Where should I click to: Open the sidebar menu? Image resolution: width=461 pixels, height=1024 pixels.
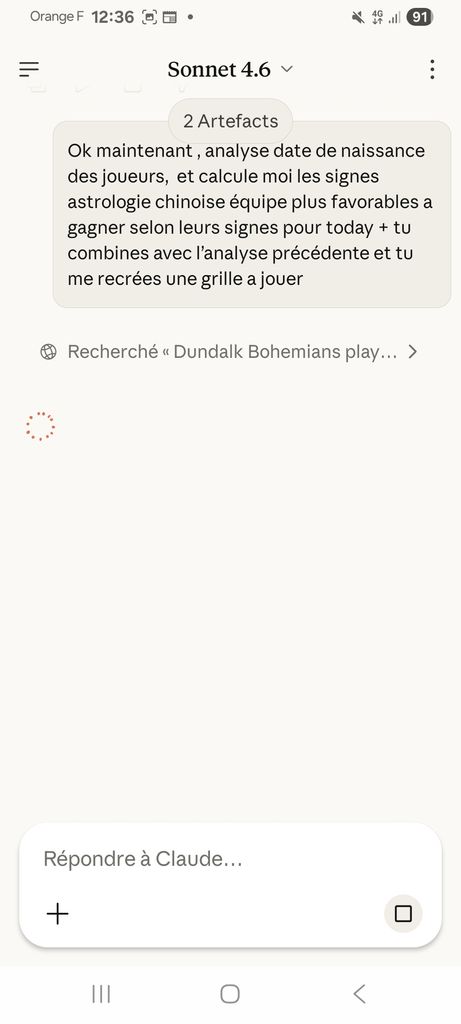click(29, 69)
